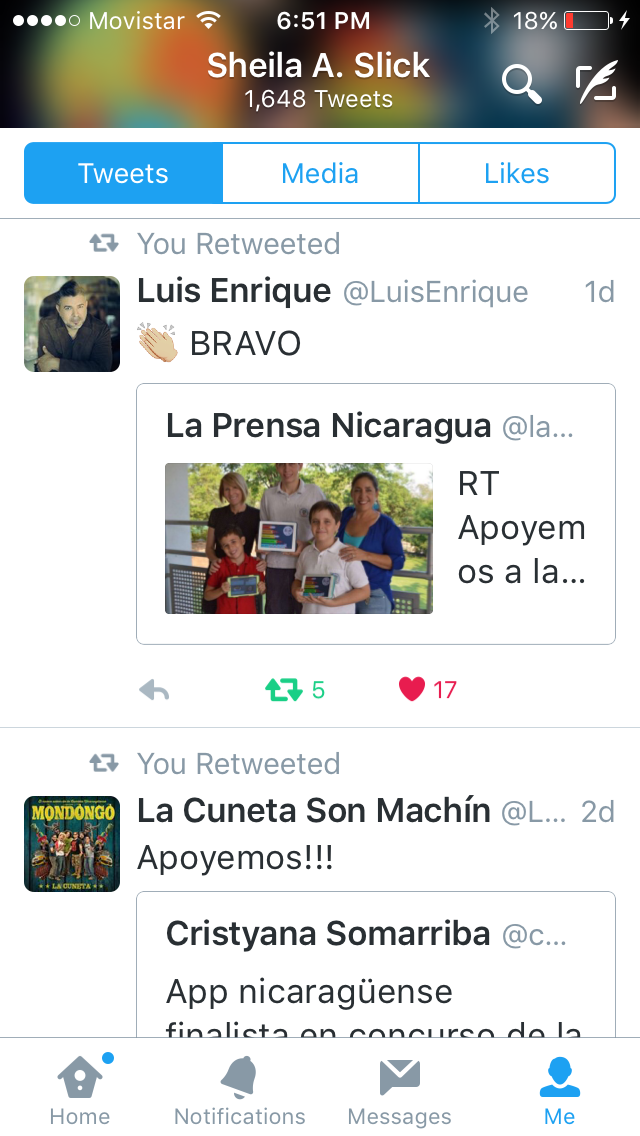Select the Tweets segment
This screenshot has height=1136, width=640.
(x=123, y=173)
